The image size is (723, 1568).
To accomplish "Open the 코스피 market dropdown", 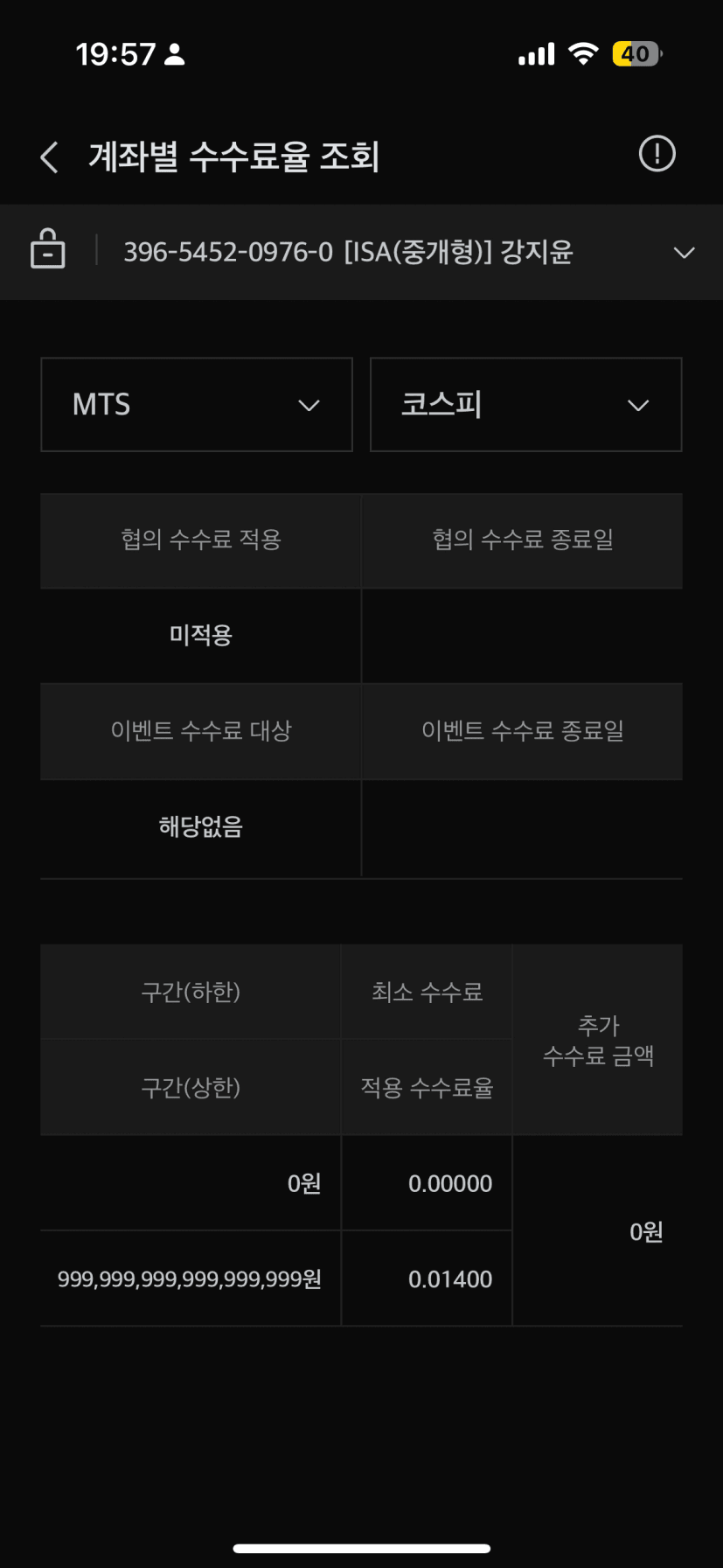I will 525,405.
